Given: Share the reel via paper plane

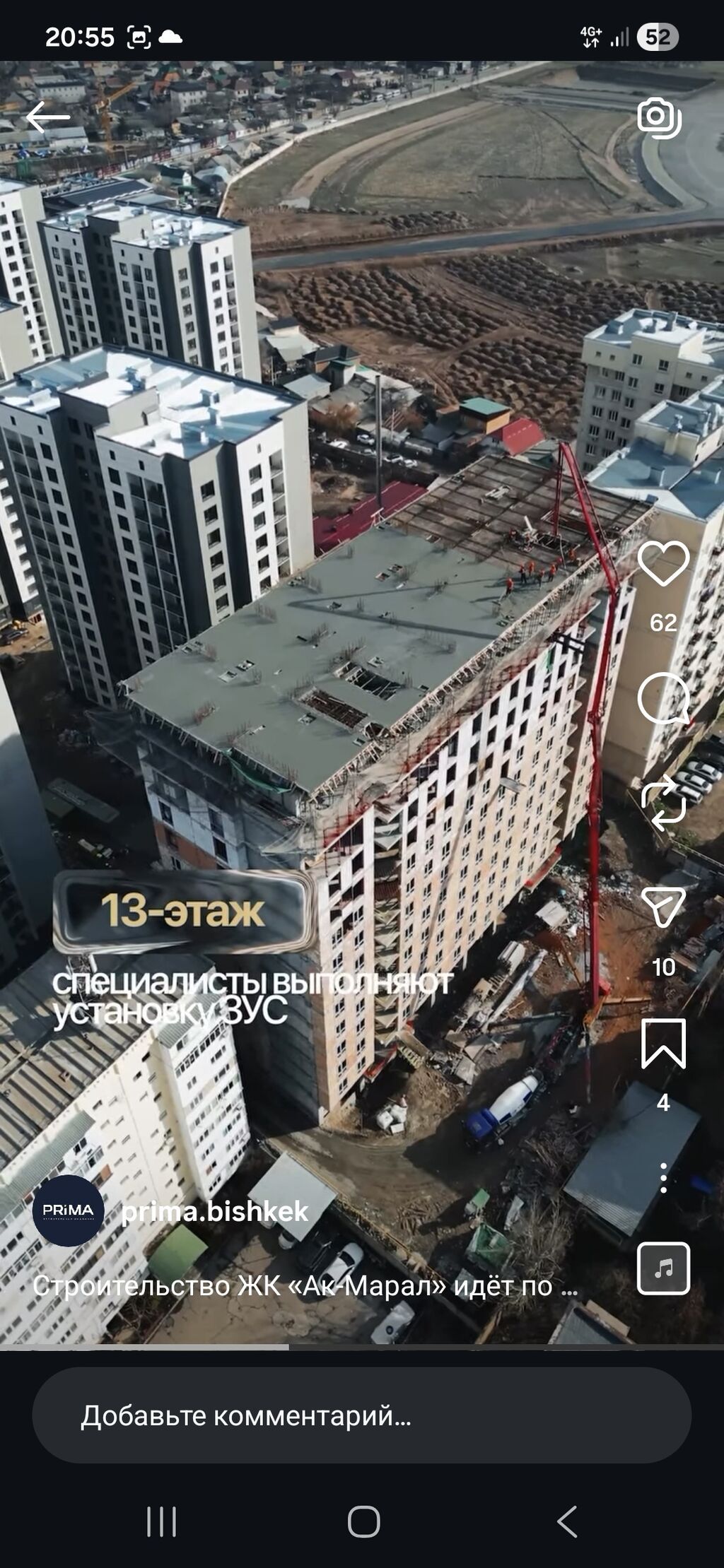Looking at the screenshot, I should (x=663, y=907).
